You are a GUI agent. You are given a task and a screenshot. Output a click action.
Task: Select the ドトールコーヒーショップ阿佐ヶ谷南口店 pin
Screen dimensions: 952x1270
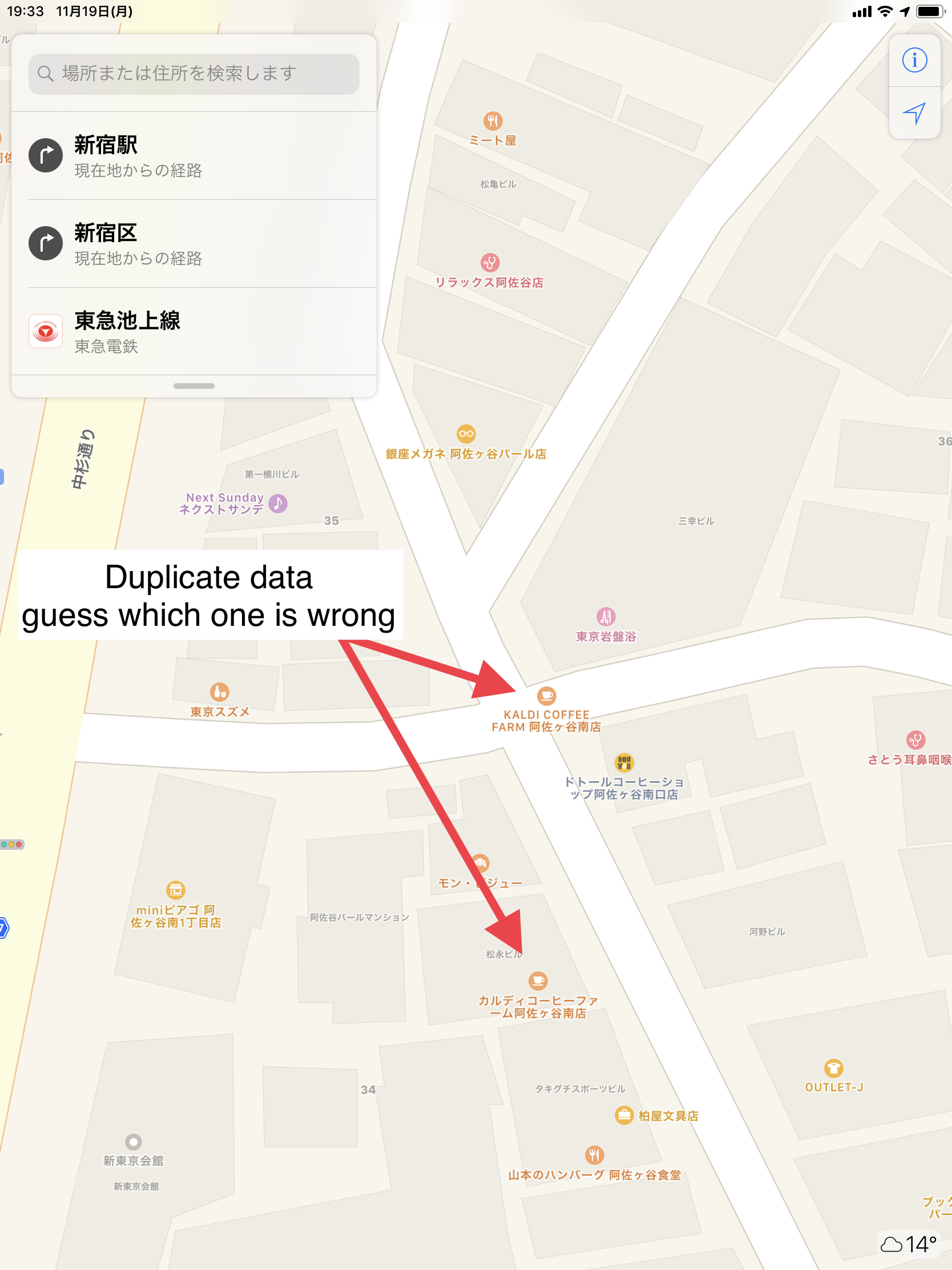point(624,762)
